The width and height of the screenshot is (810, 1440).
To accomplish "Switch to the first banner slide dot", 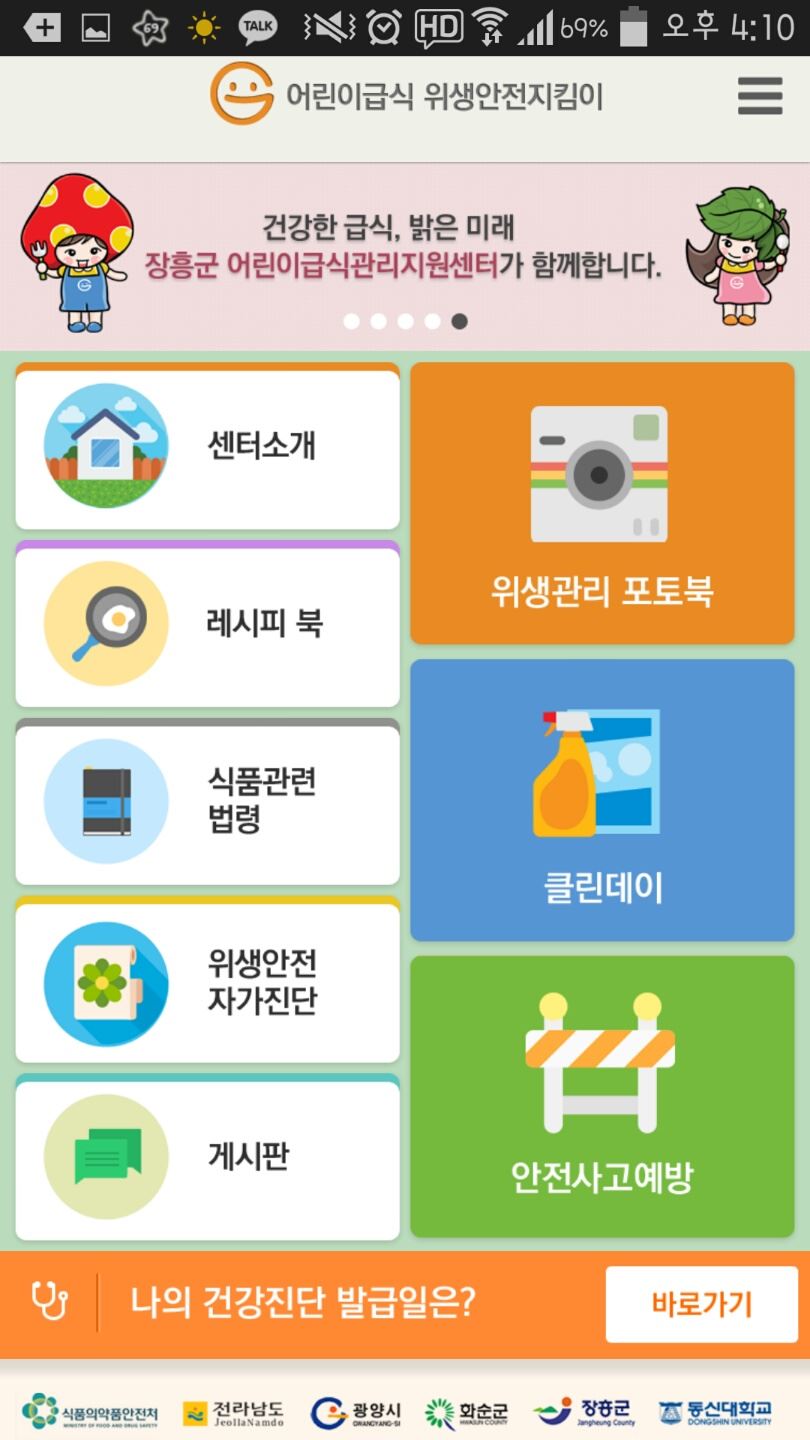I will click(x=352, y=321).
